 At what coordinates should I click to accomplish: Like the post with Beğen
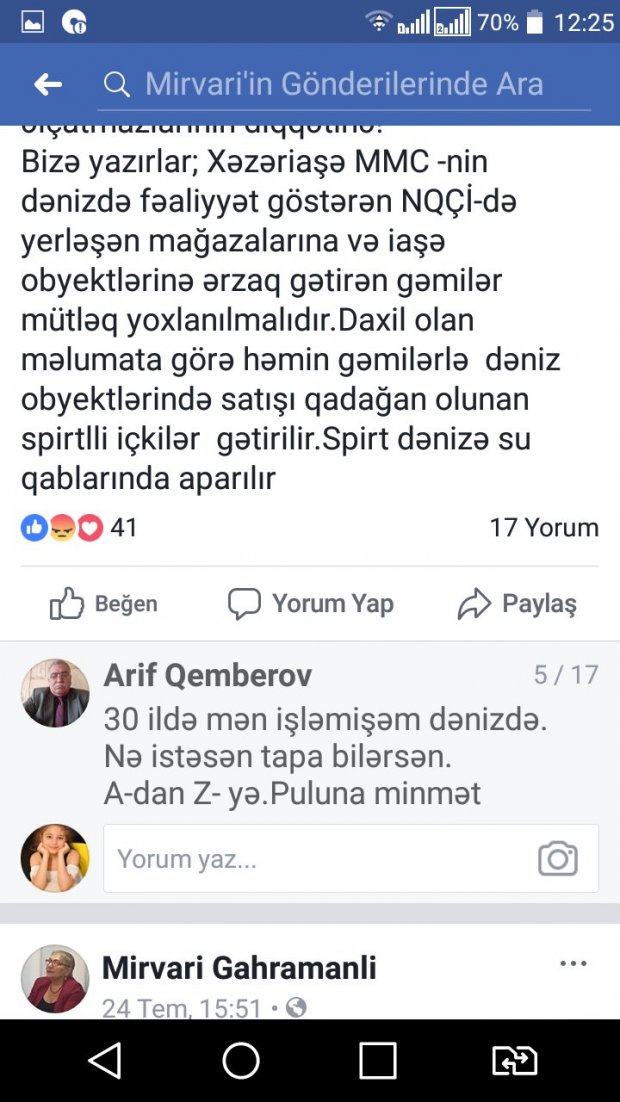(x=104, y=604)
